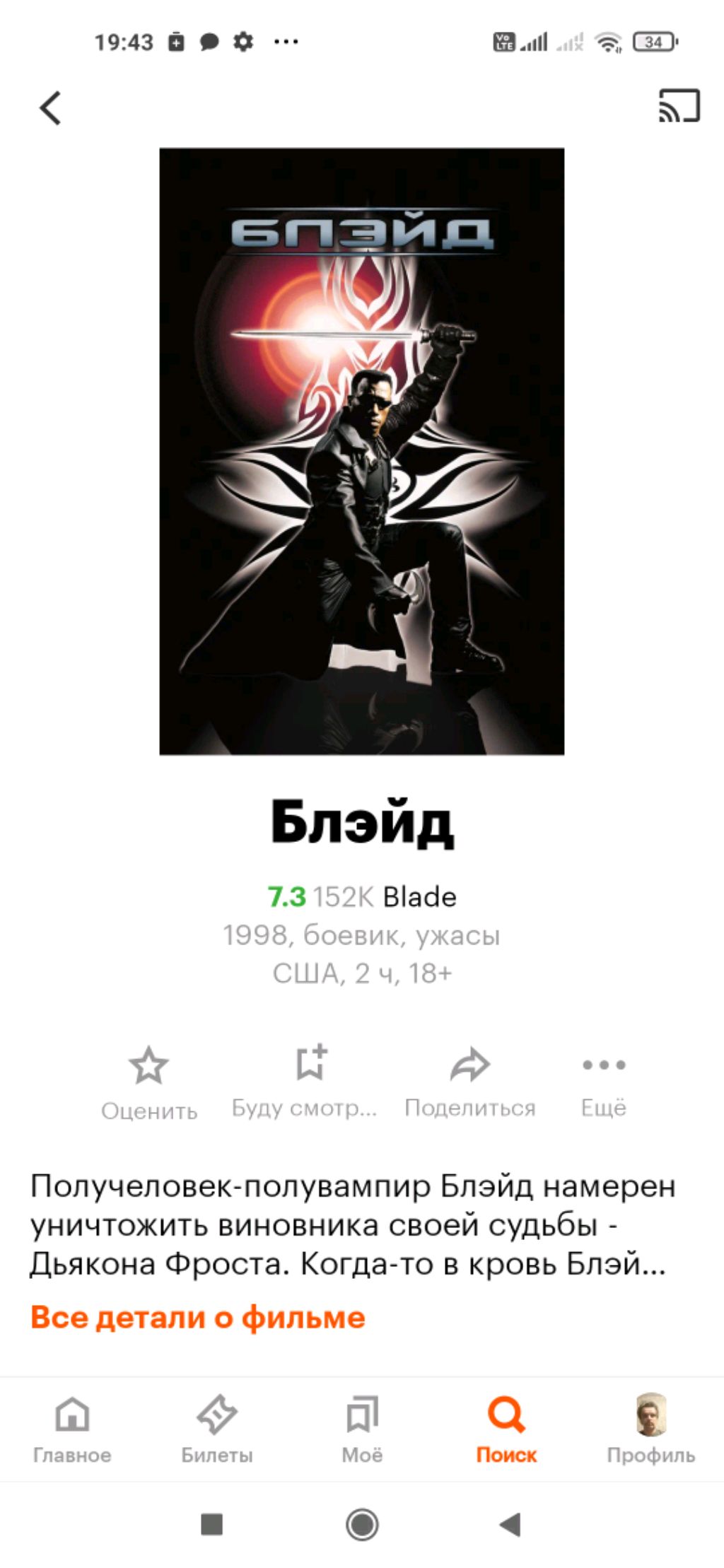724x1568 pixels.
Task: Share the film via Поделиться
Action: (x=469, y=1081)
